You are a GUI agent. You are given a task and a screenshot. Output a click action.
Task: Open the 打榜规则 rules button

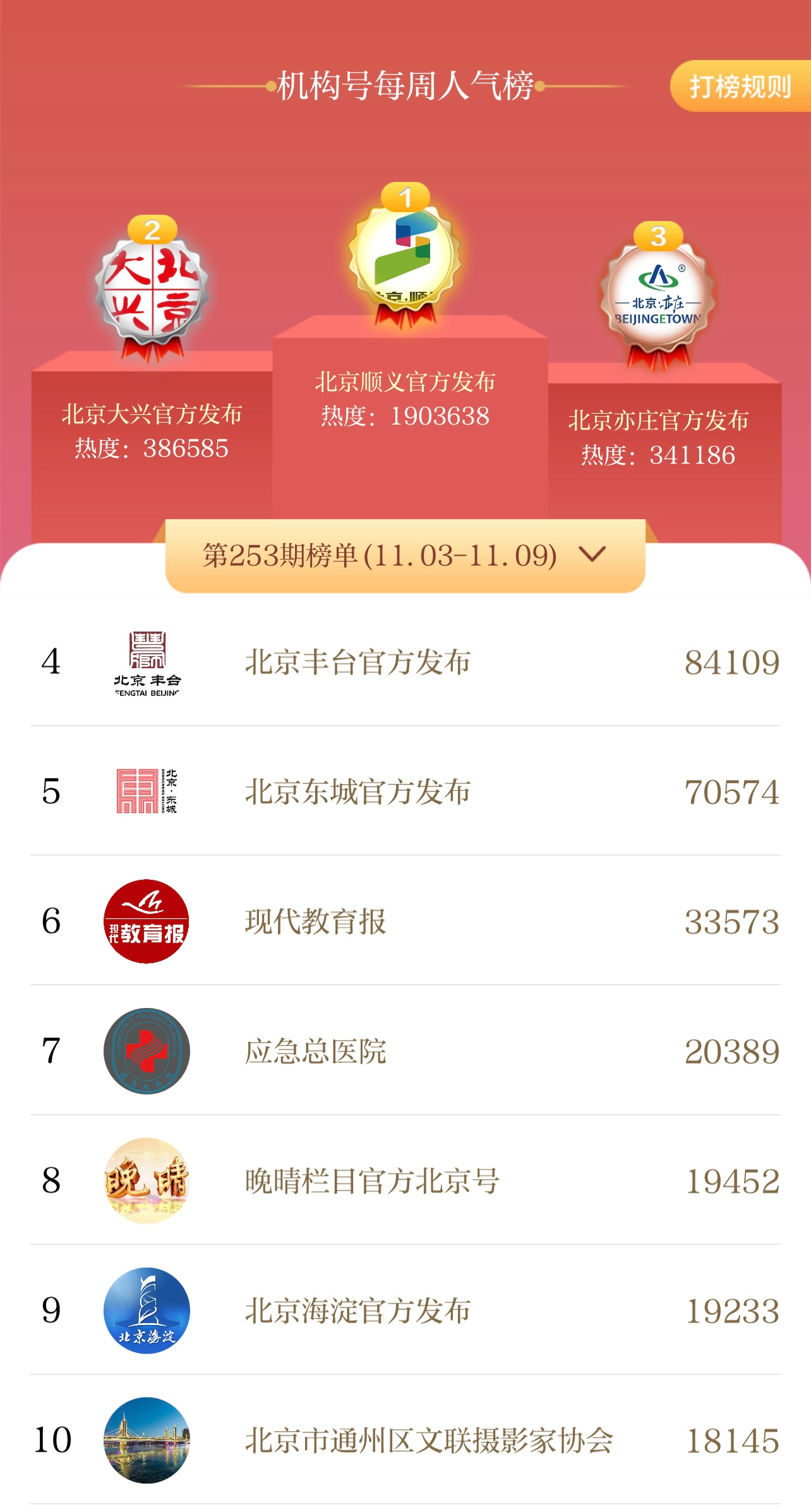click(740, 87)
